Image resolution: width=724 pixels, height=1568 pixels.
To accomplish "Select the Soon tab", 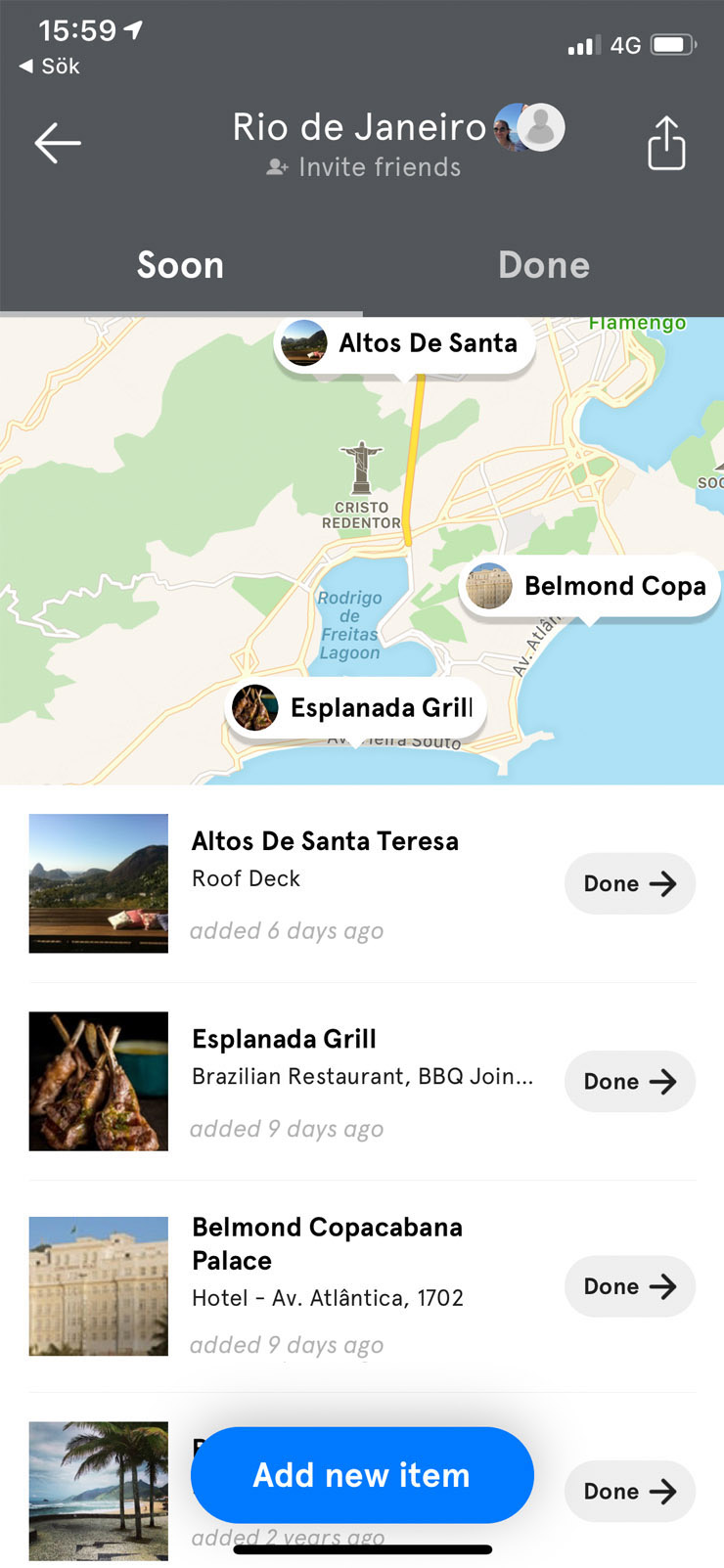I will pos(180,265).
